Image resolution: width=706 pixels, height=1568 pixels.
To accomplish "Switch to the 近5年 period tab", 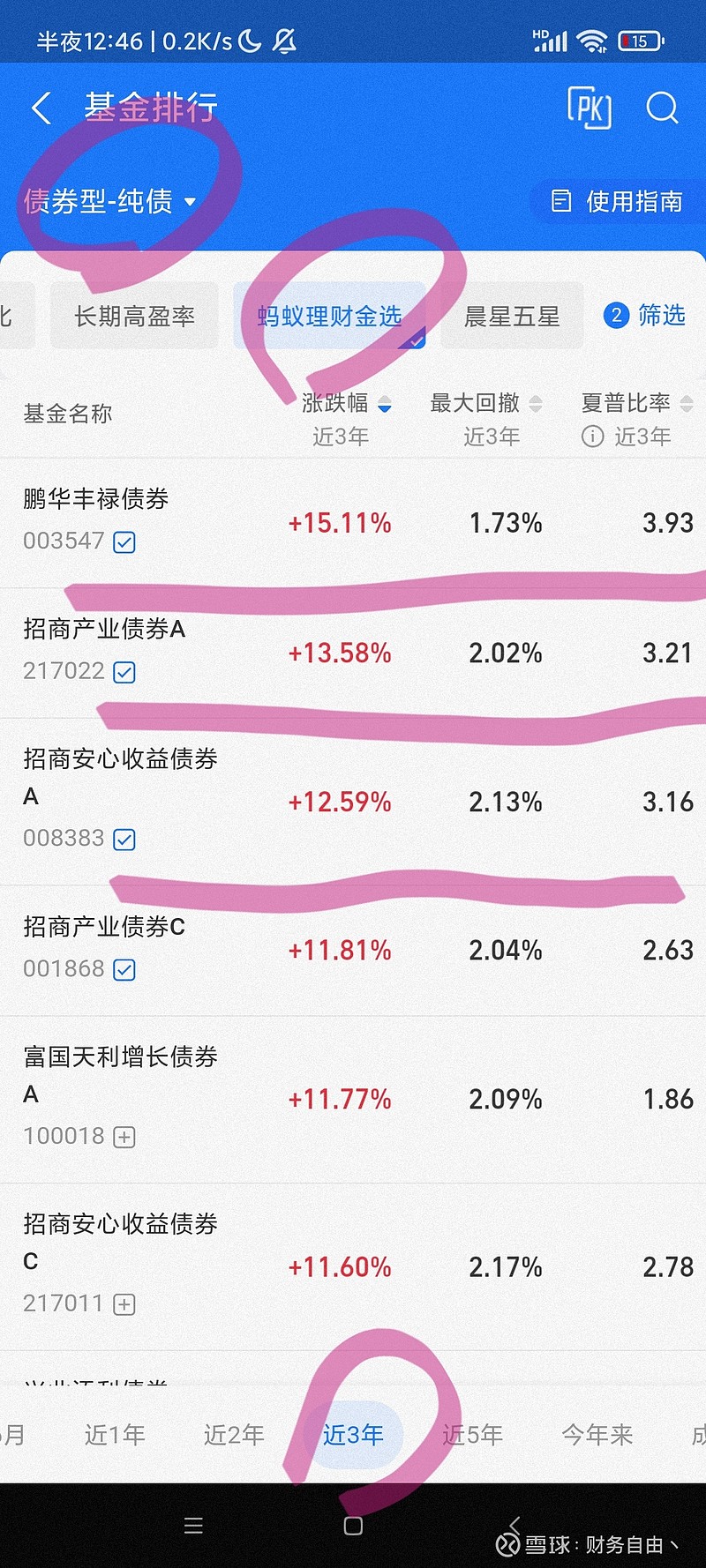I will [472, 1435].
